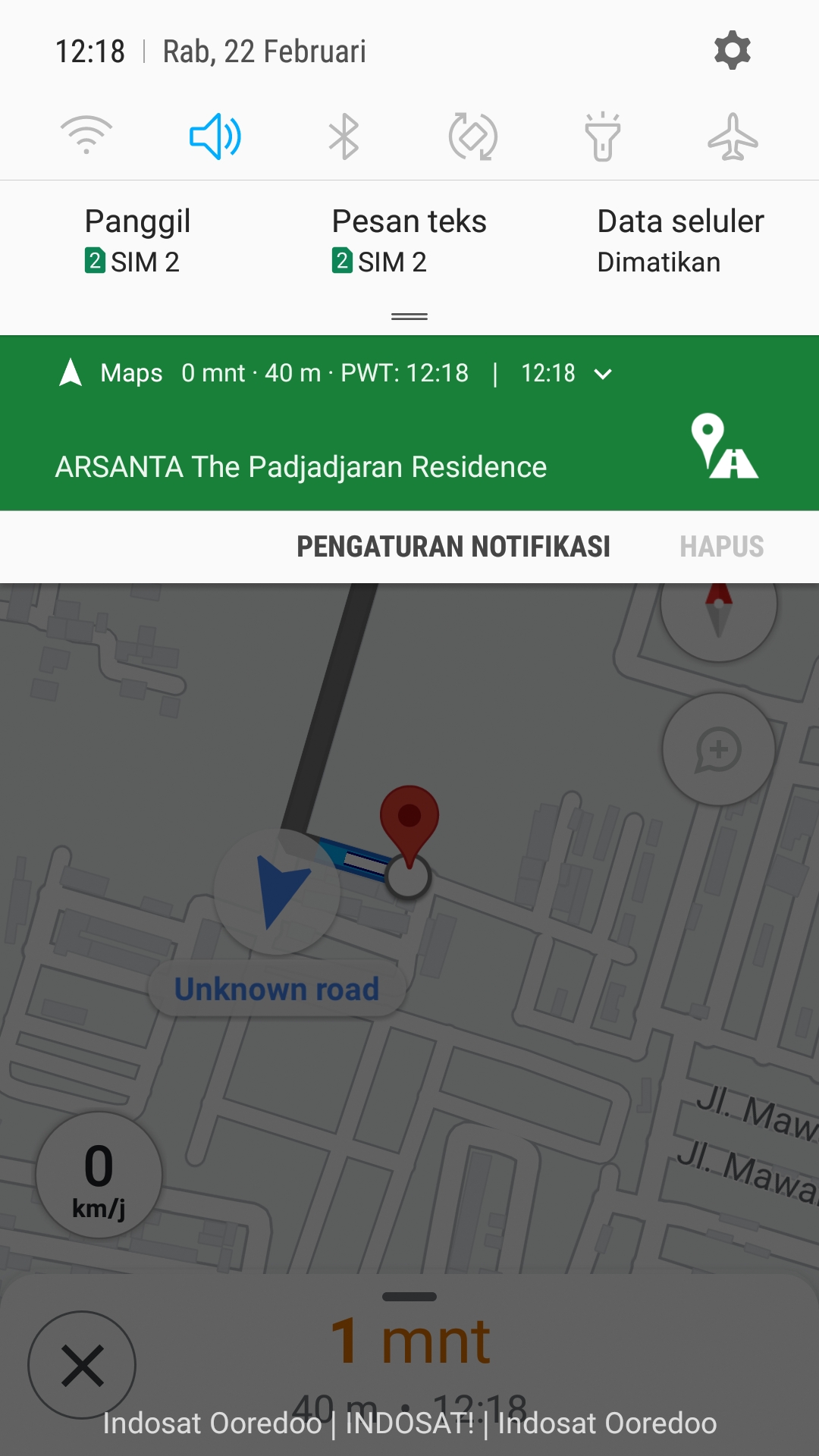
Task: Turn on Bluetooth
Action: 344,136
